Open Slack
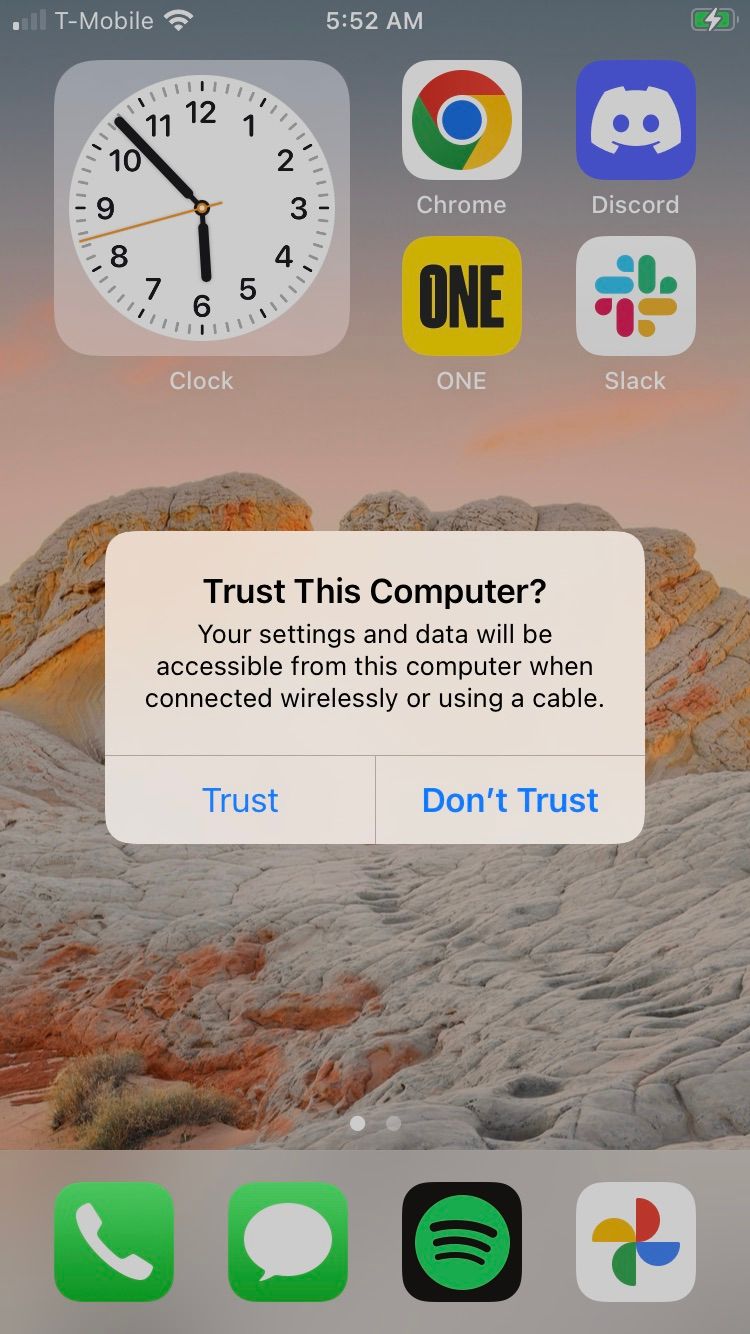 635,296
